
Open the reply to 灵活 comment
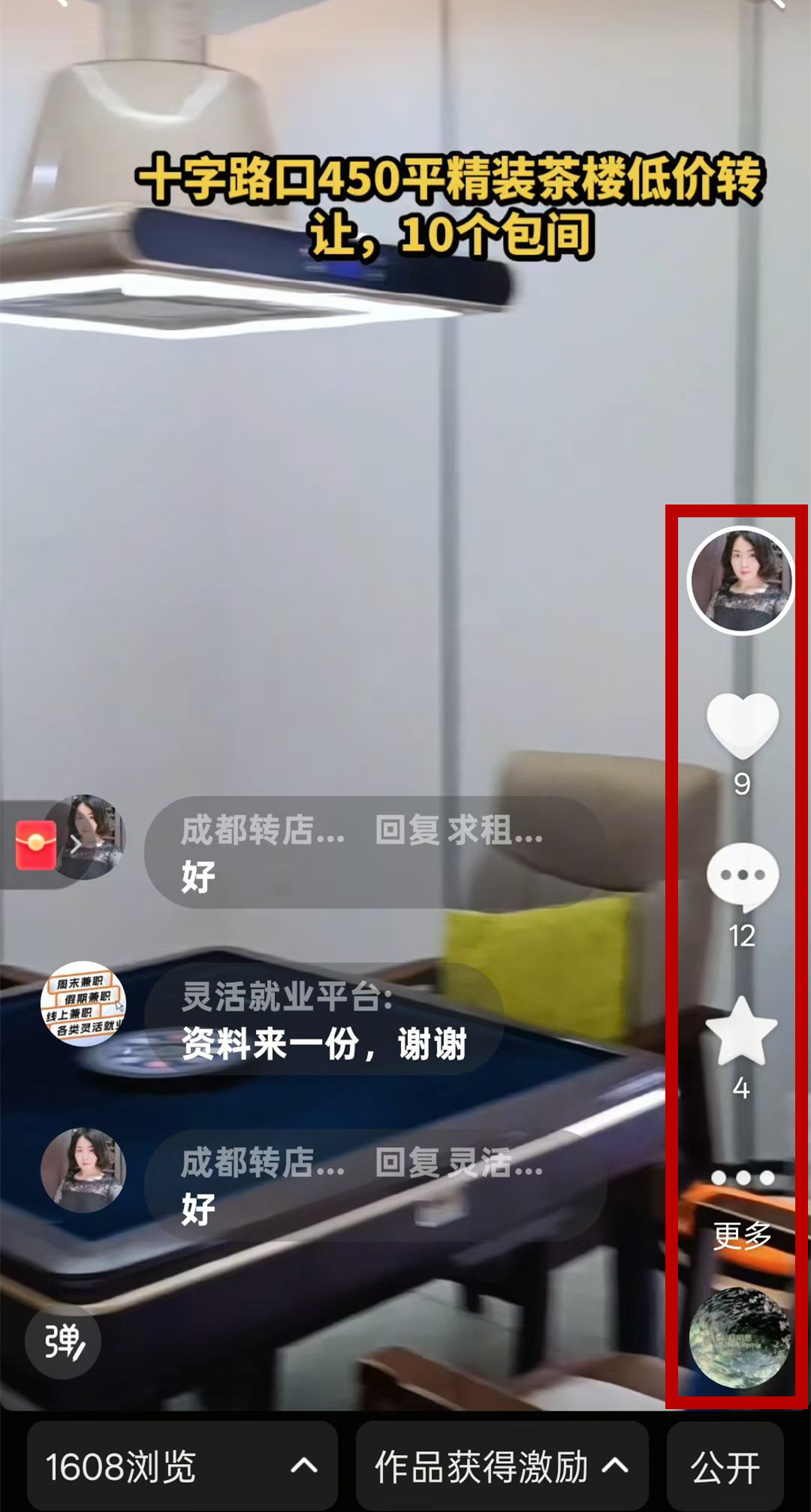tap(375, 1185)
